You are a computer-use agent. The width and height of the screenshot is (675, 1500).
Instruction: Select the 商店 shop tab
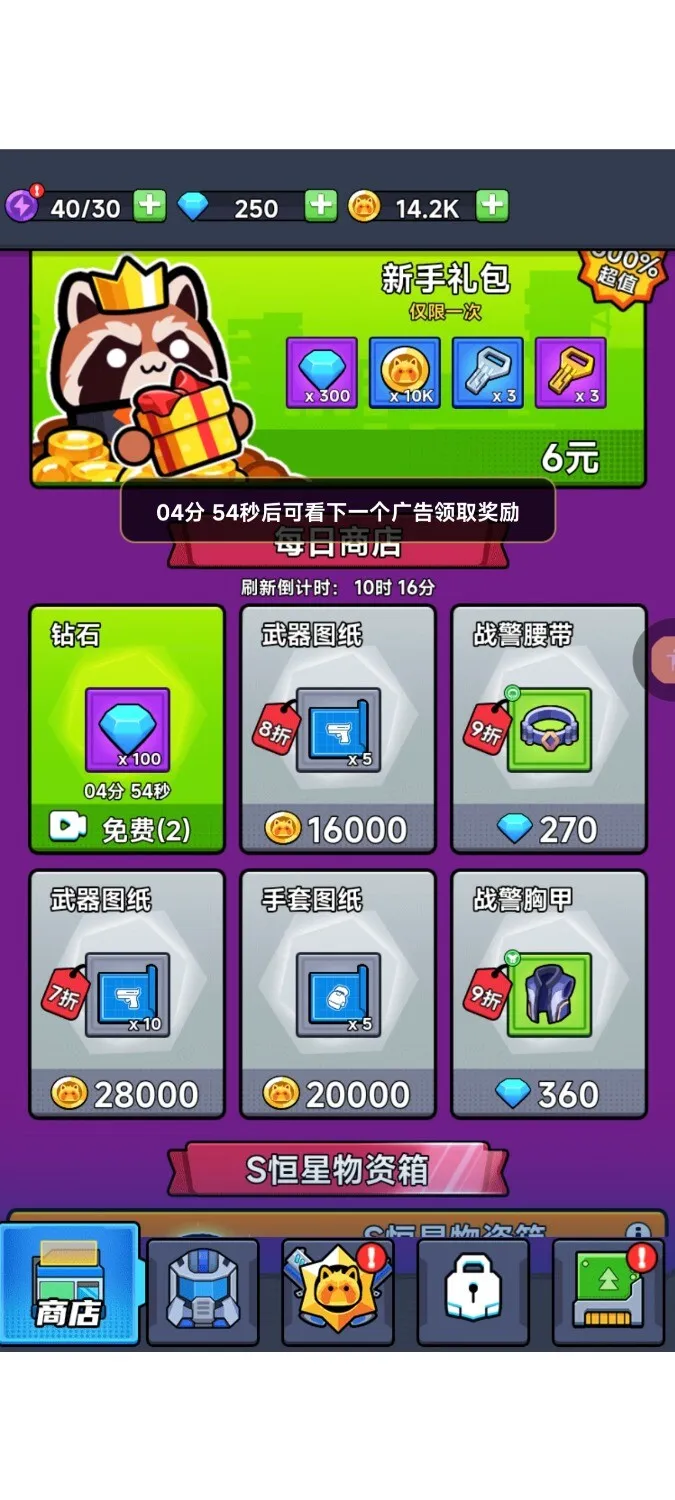tap(68, 1289)
